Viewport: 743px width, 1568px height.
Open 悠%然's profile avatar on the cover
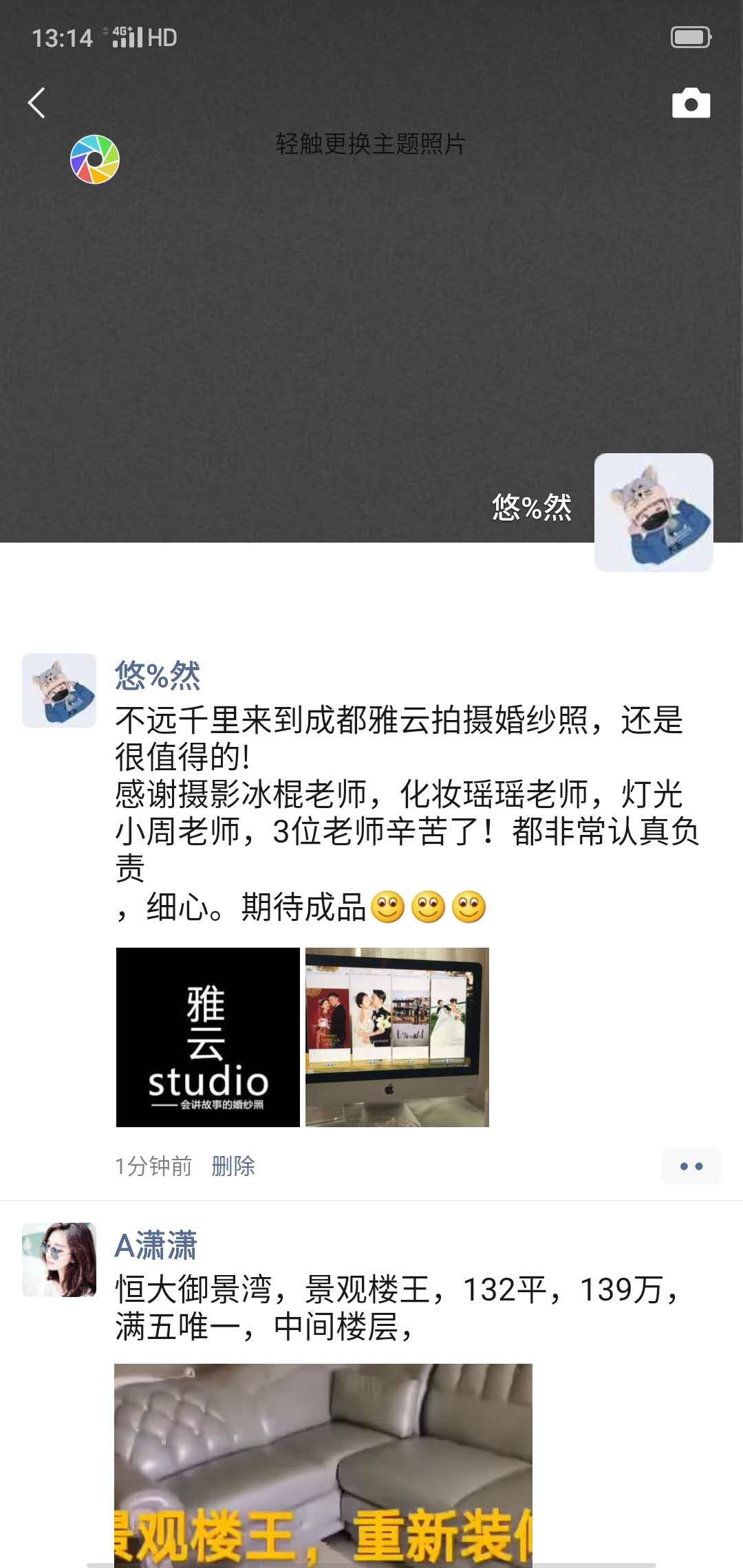pyautogui.click(x=654, y=512)
